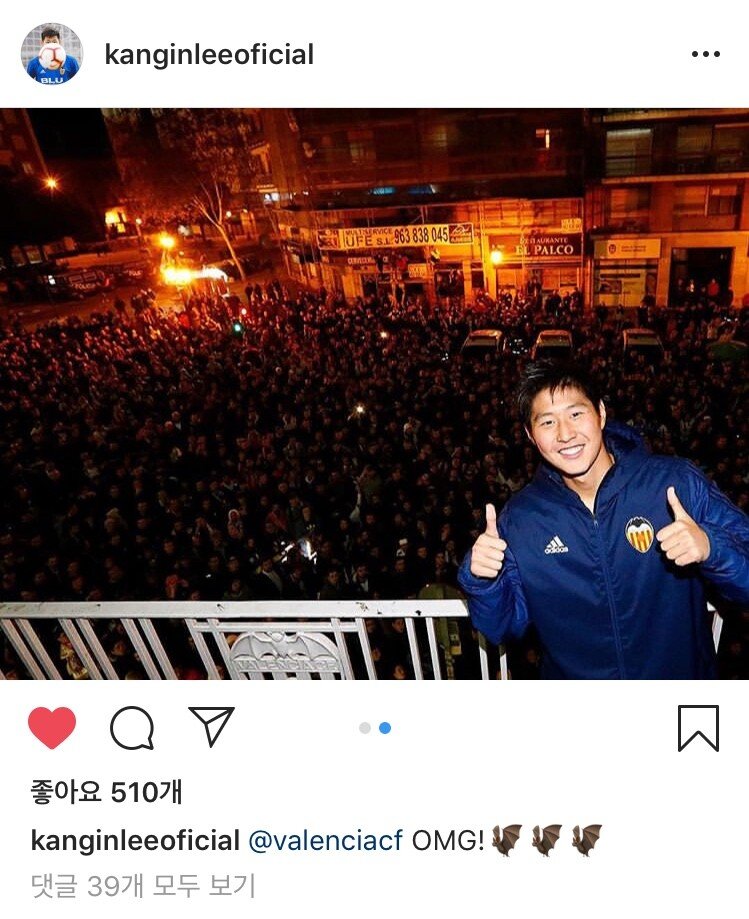This screenshot has width=749, height=919.
Task: Share the post via paper plane icon
Action: [211, 727]
